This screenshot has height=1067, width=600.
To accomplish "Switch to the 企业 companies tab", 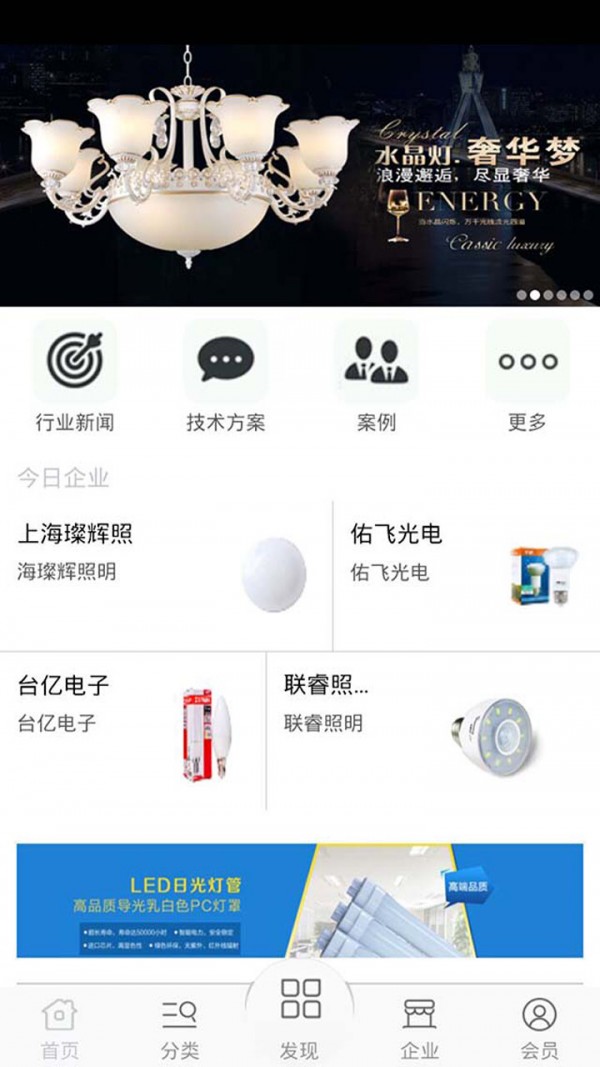I will [420, 1028].
